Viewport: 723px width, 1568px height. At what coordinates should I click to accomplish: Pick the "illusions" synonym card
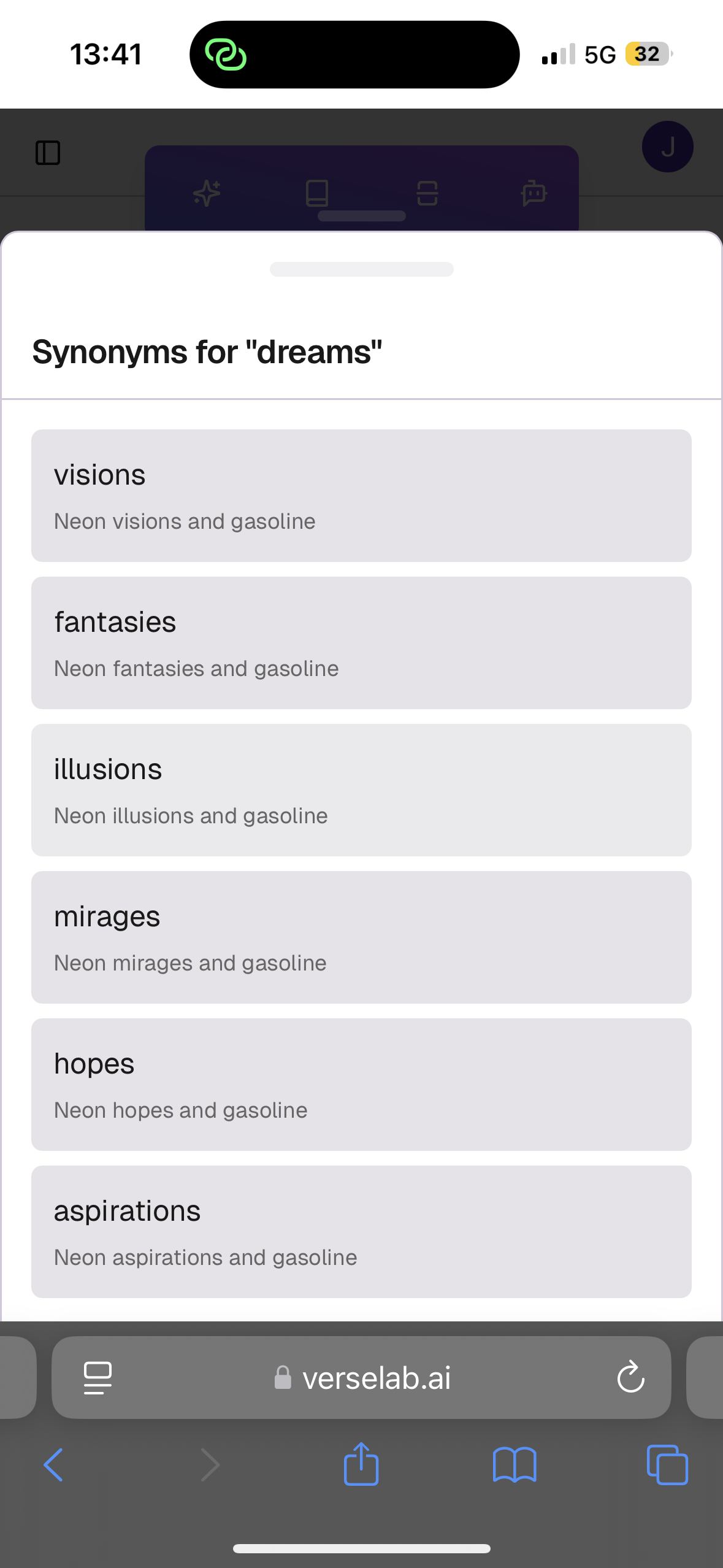coord(361,790)
